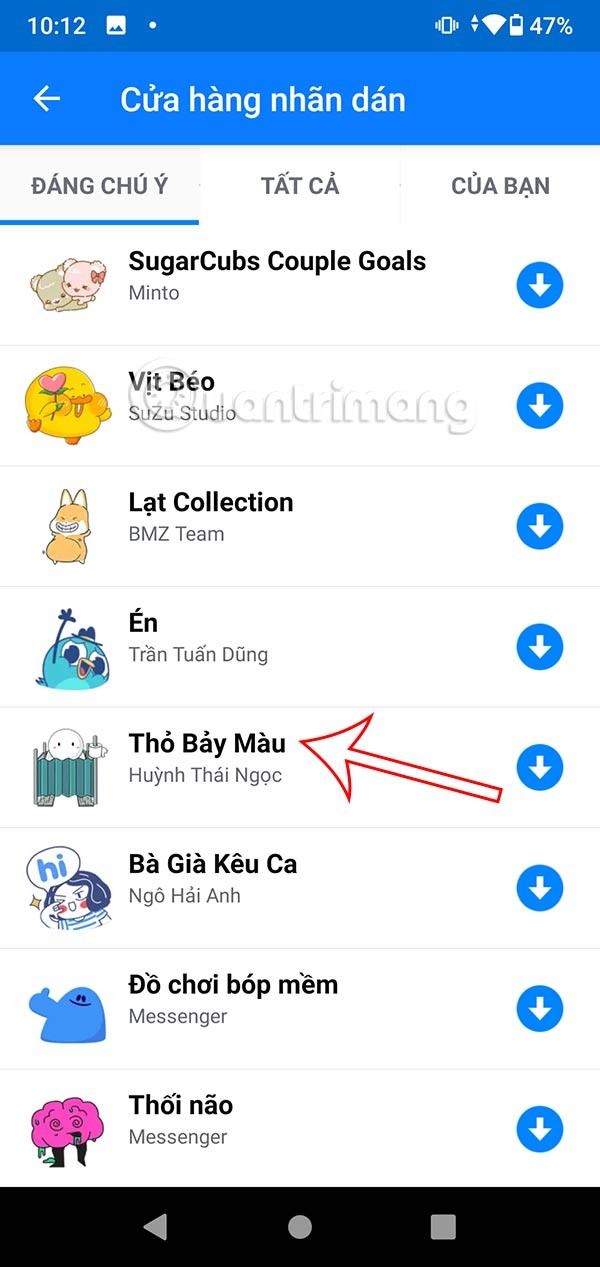Download the Én sticker pack

(540, 647)
